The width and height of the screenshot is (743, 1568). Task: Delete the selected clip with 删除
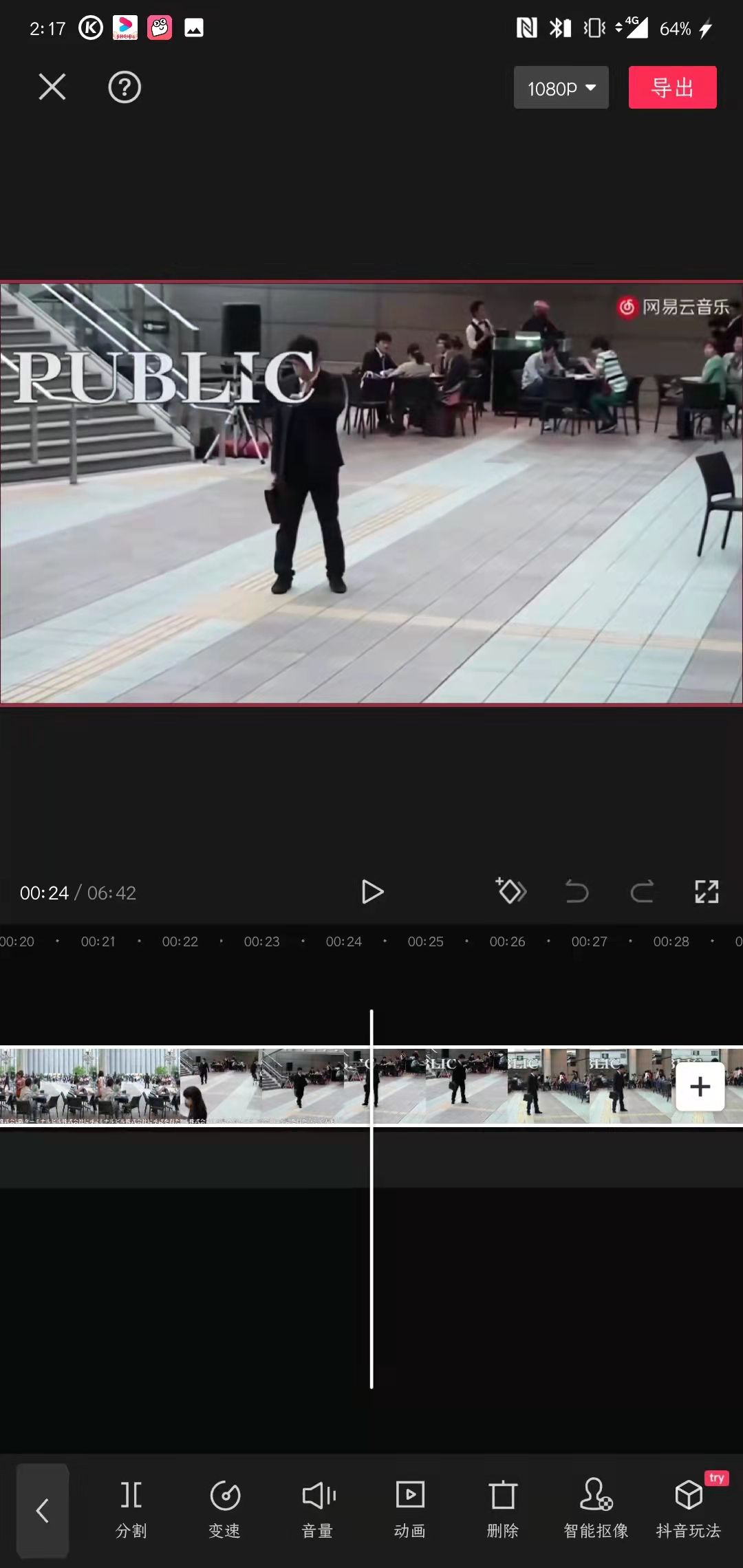point(503,1510)
